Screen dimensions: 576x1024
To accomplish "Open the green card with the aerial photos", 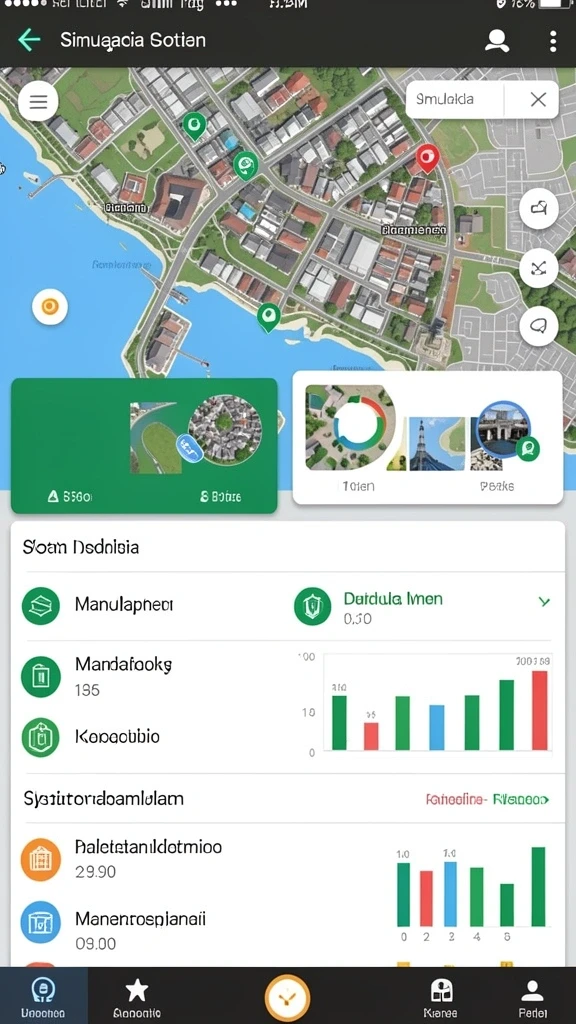I will click(x=144, y=445).
